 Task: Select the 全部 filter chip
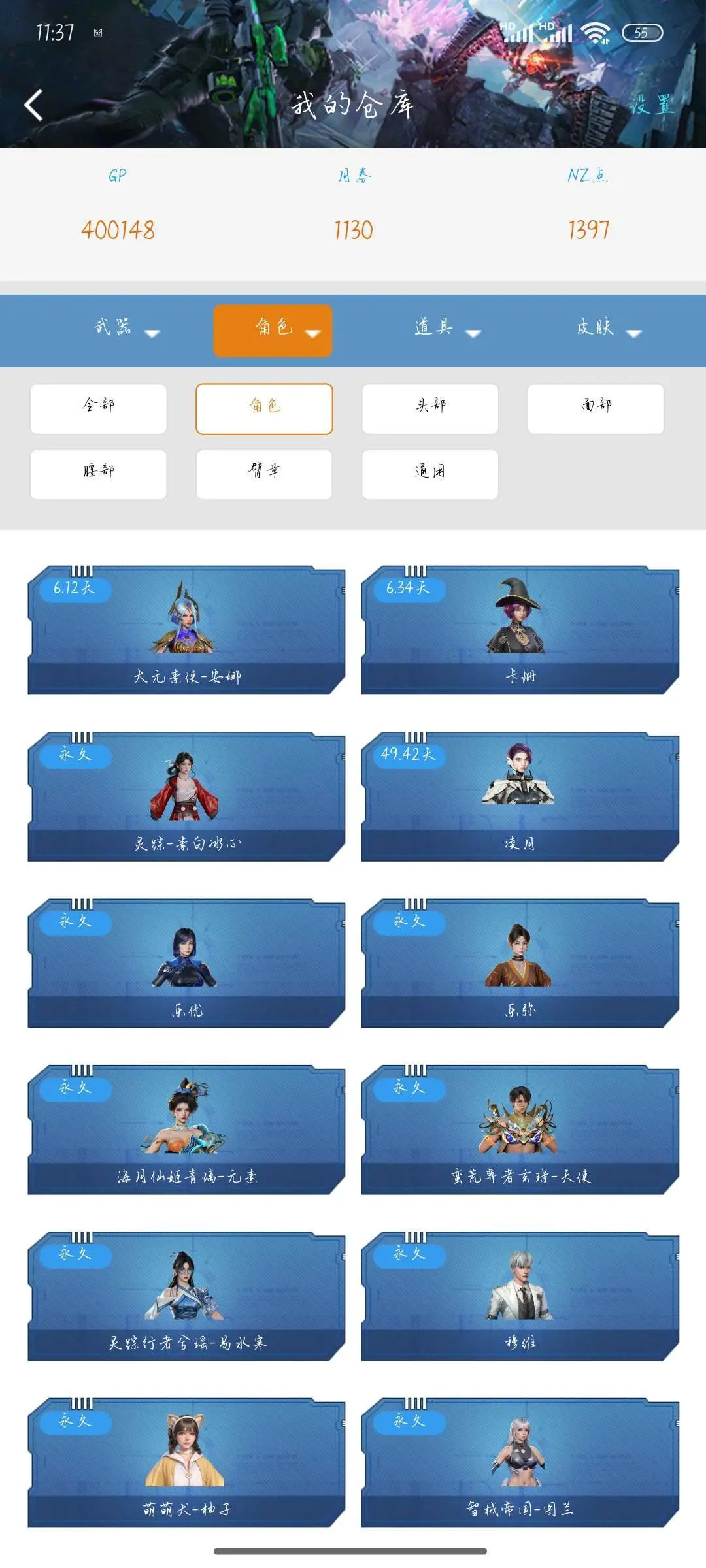(99, 408)
